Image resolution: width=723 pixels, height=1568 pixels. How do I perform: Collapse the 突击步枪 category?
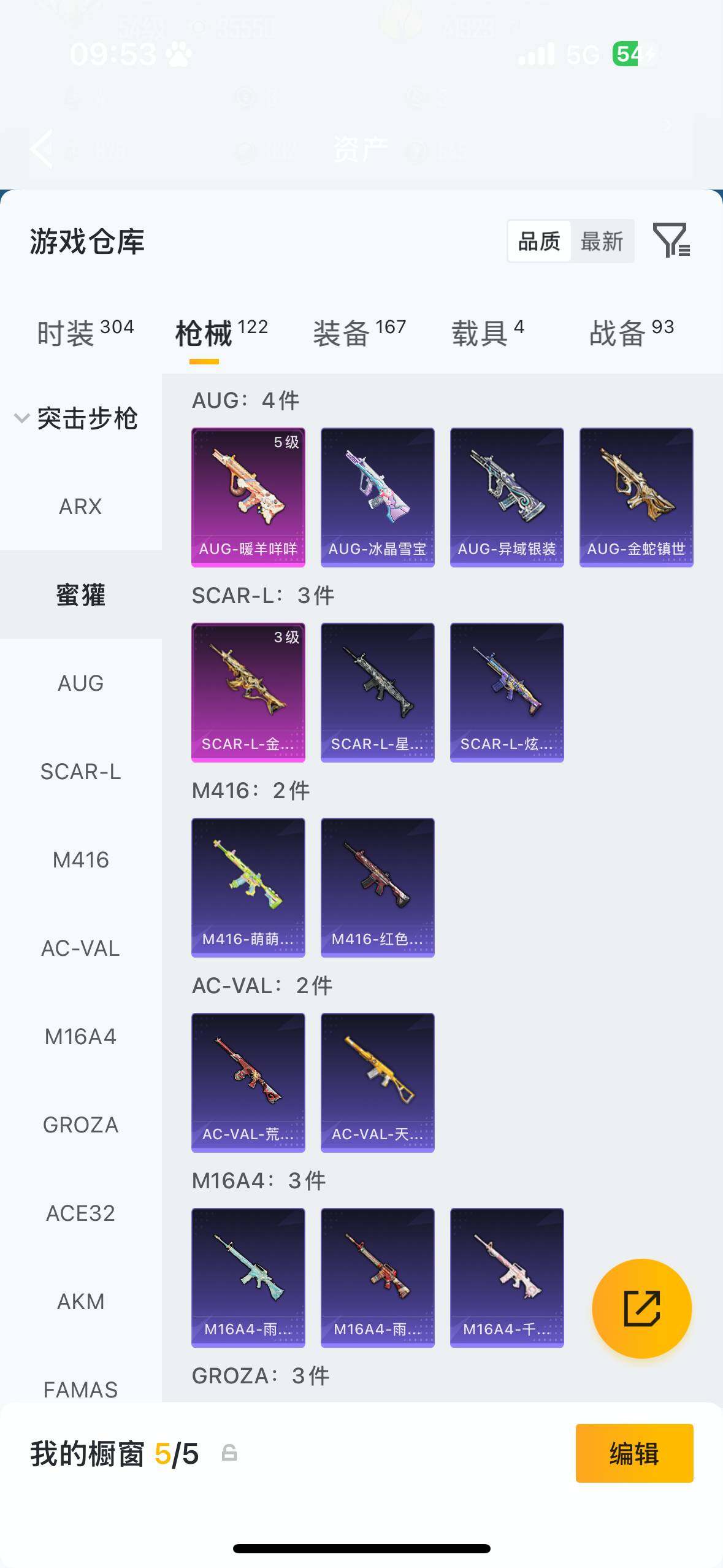click(77, 418)
